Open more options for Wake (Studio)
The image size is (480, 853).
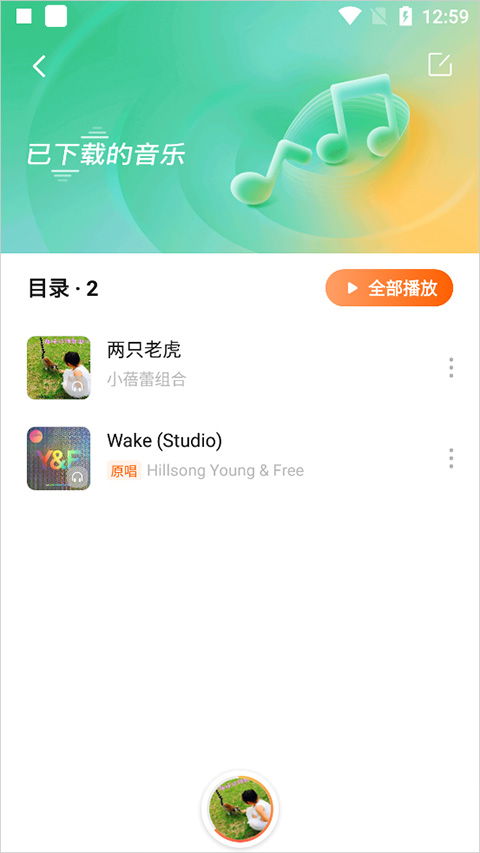pos(451,459)
